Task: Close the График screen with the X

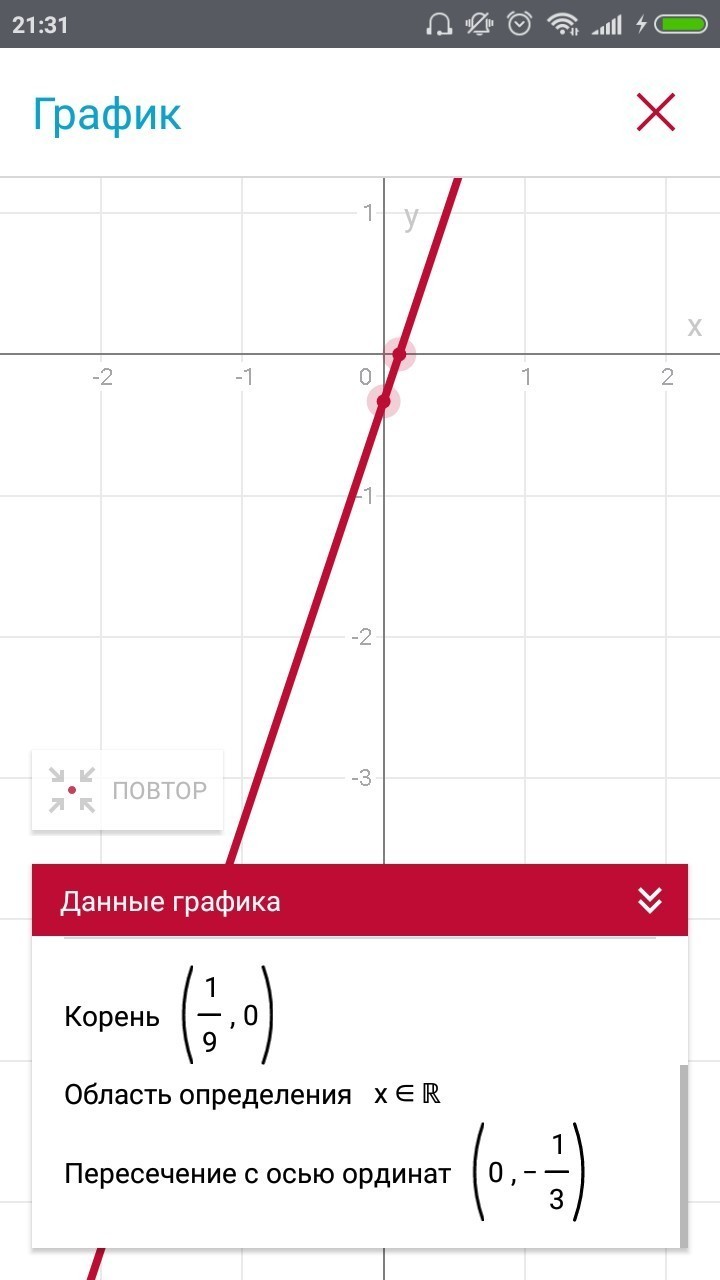Action: tap(656, 113)
